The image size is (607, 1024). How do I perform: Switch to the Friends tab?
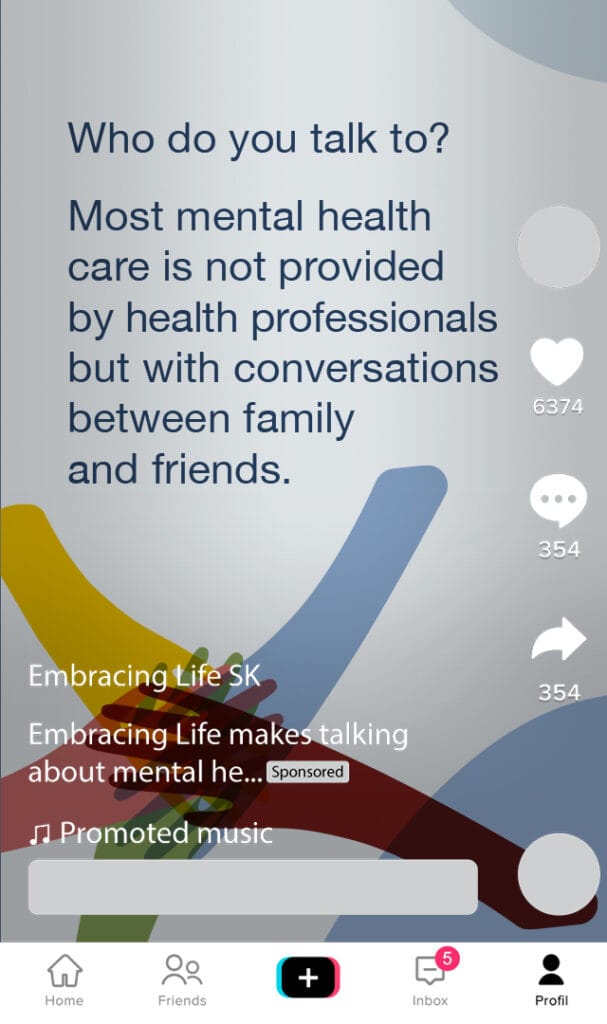tap(182, 980)
